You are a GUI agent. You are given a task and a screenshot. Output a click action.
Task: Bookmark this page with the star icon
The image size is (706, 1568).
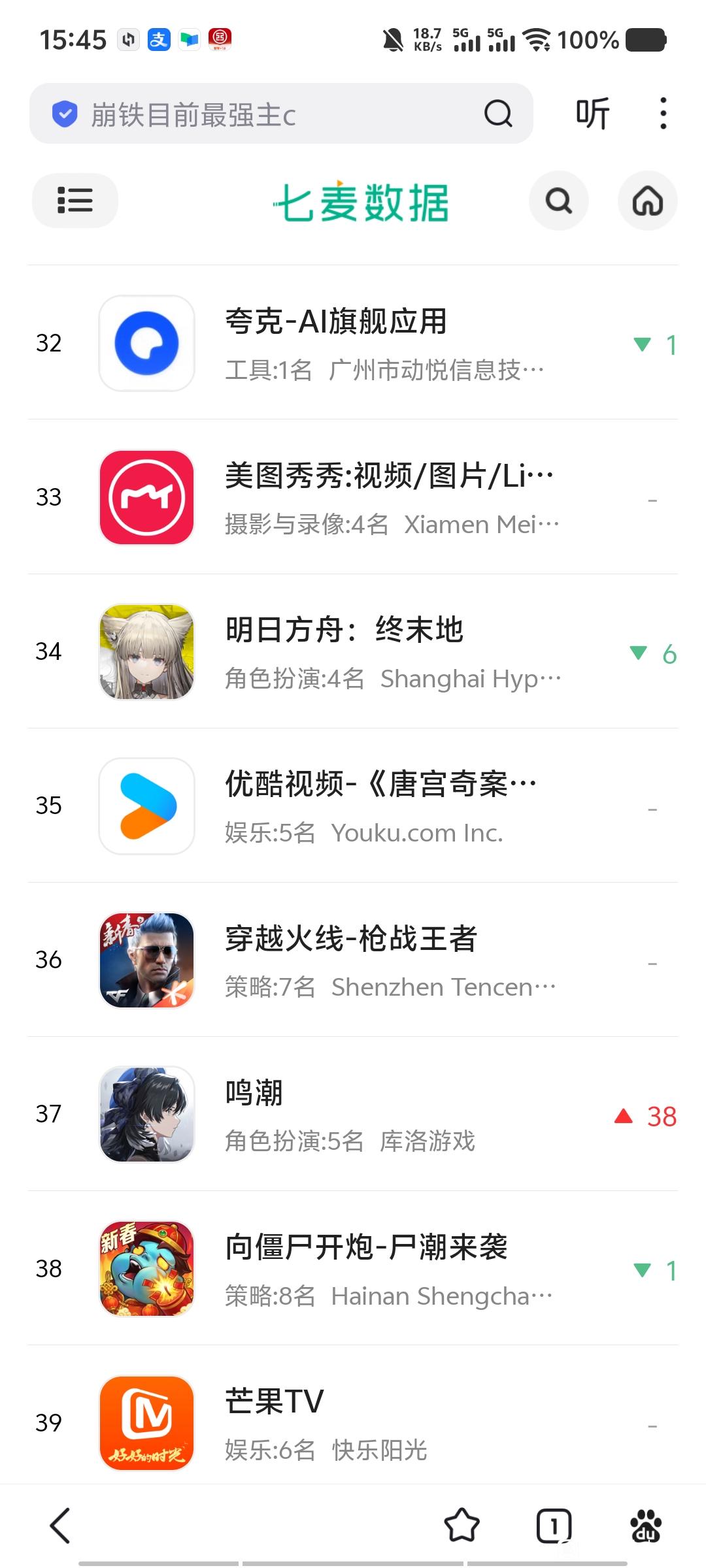[462, 1526]
